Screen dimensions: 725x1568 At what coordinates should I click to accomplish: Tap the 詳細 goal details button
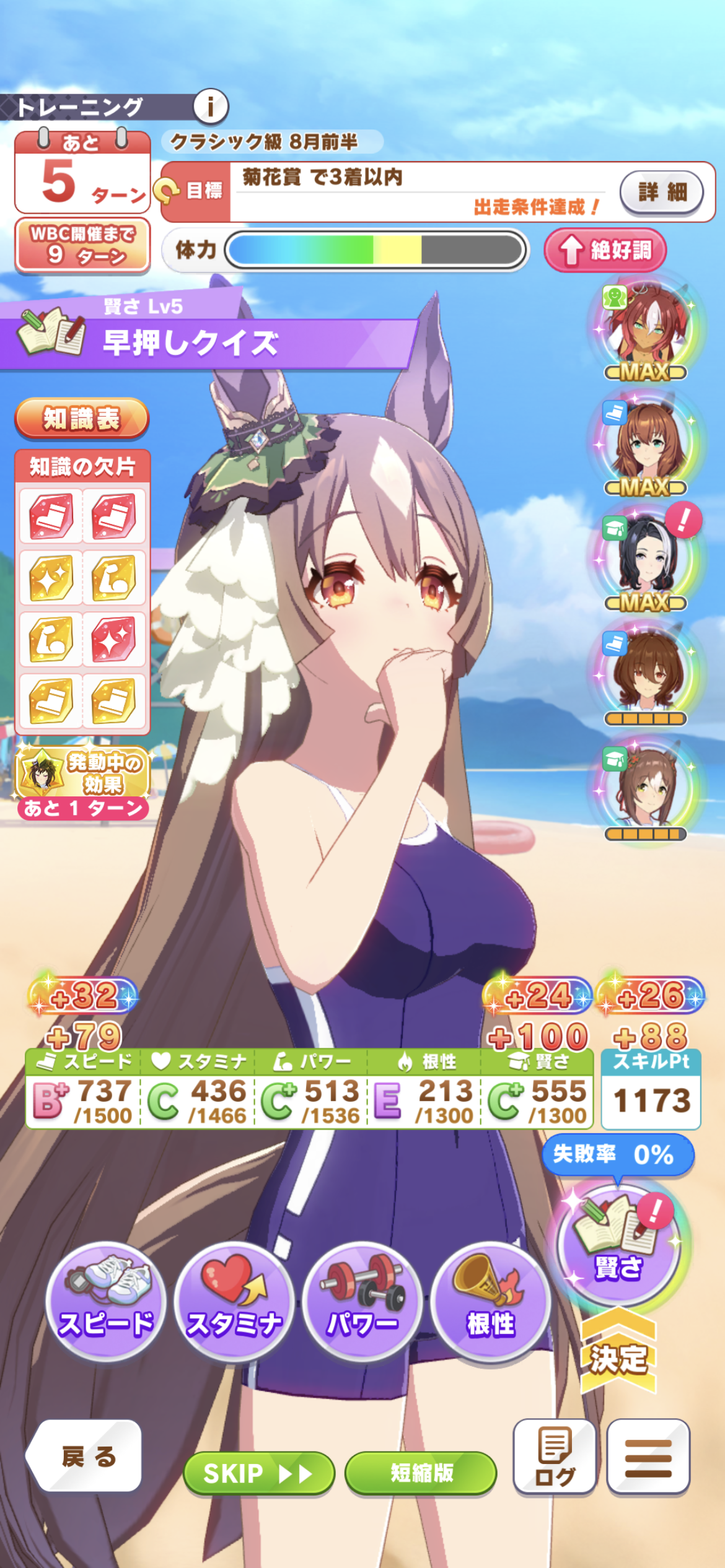point(662,192)
